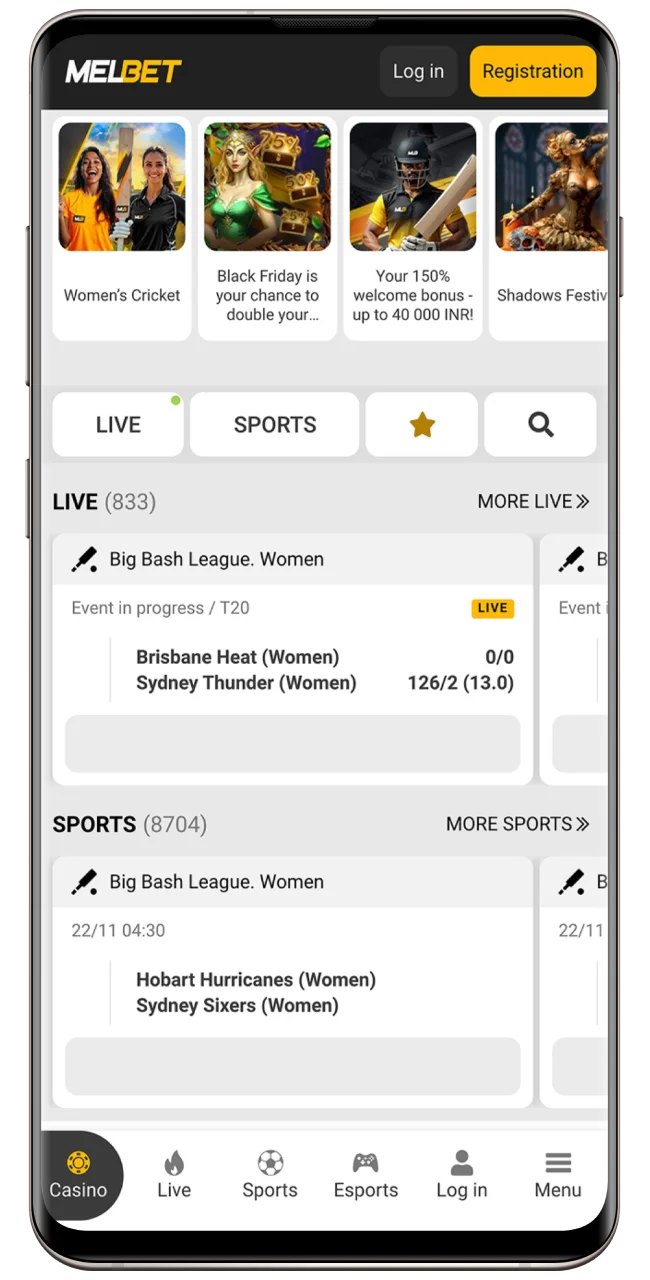The height and width of the screenshot is (1280, 650).
Task: Open the Black Friday promo card
Action: pyautogui.click(x=267, y=228)
